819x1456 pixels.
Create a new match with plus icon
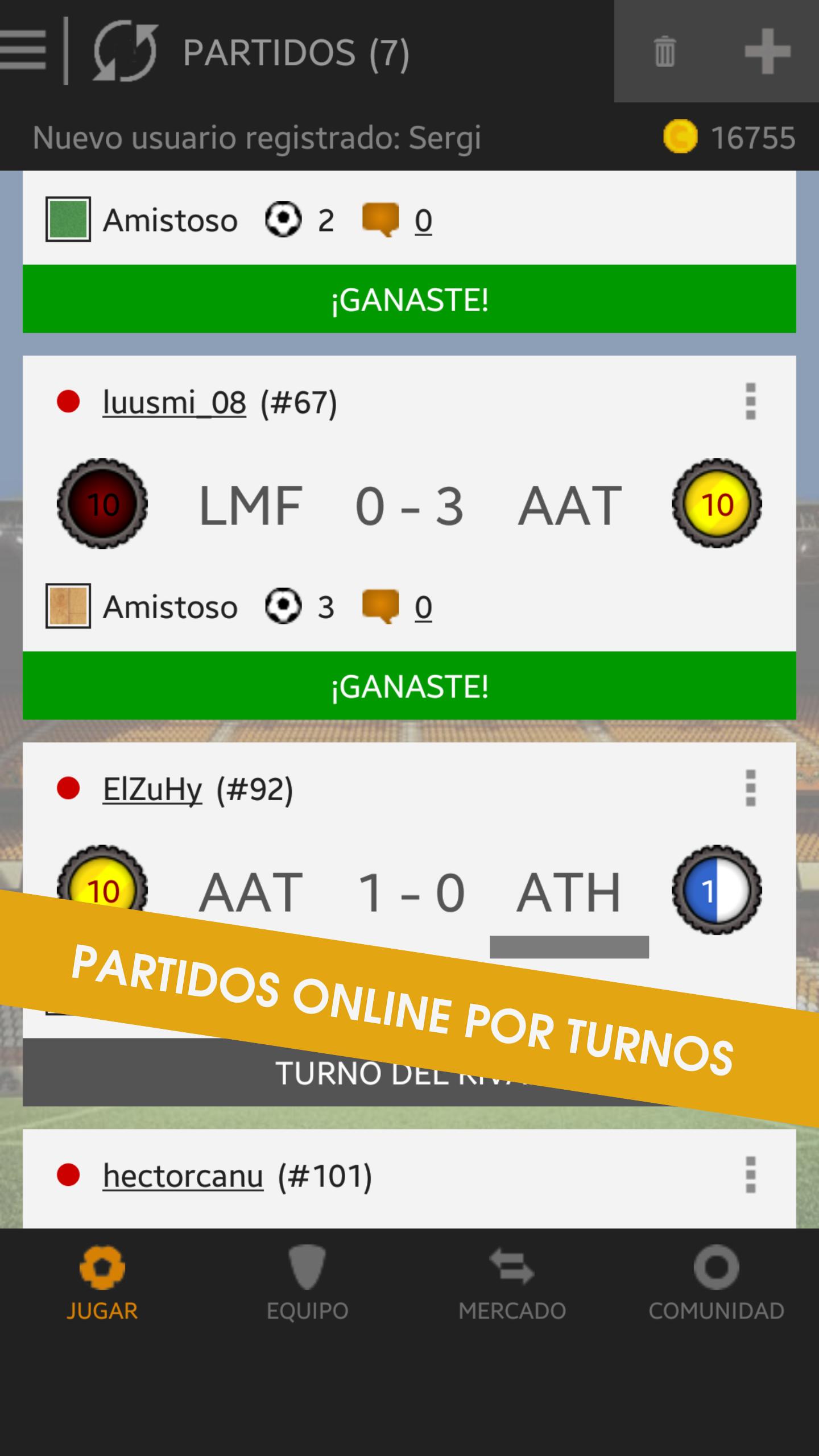[767, 51]
